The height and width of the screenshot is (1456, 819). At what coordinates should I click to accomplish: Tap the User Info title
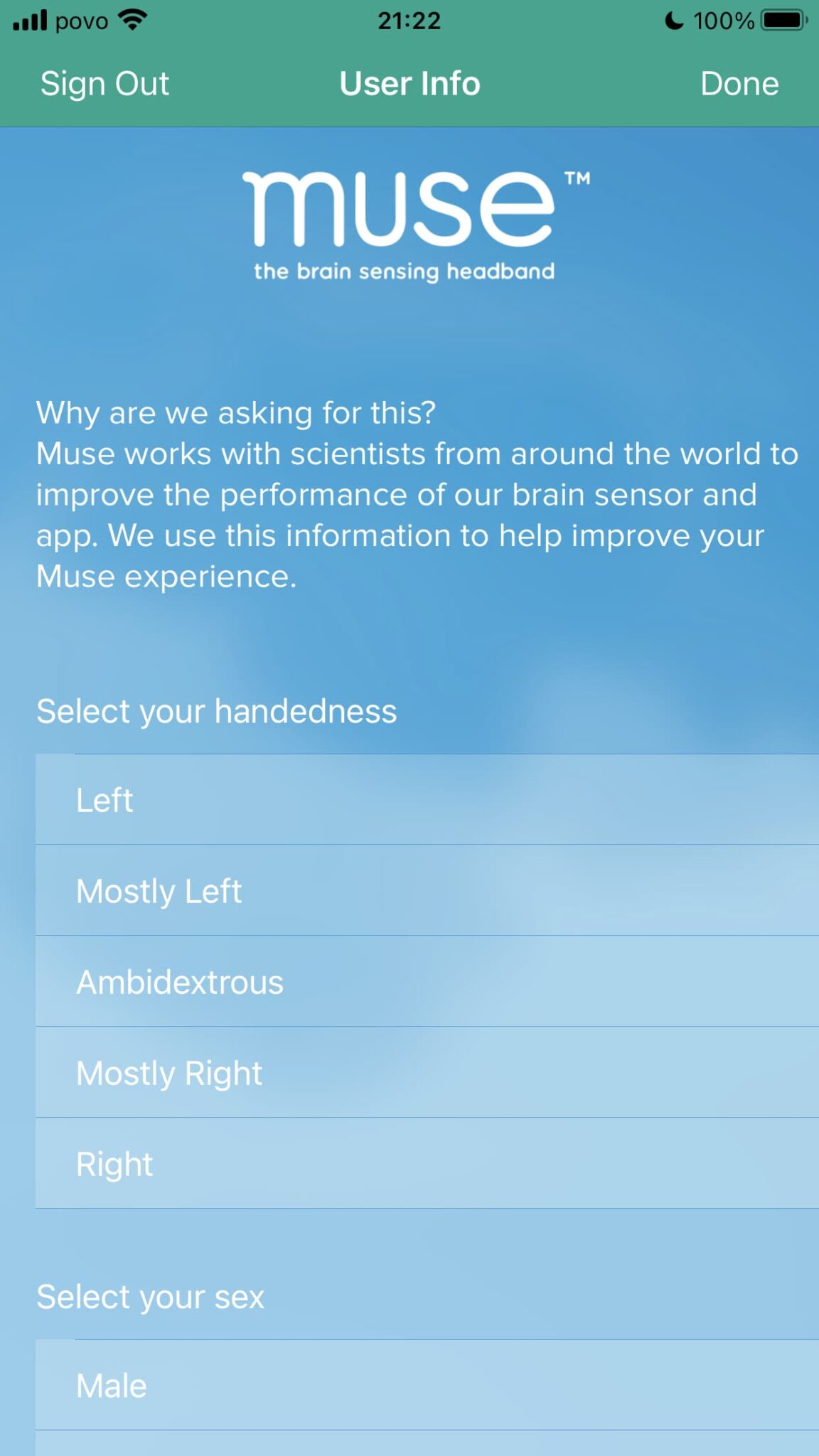point(409,83)
